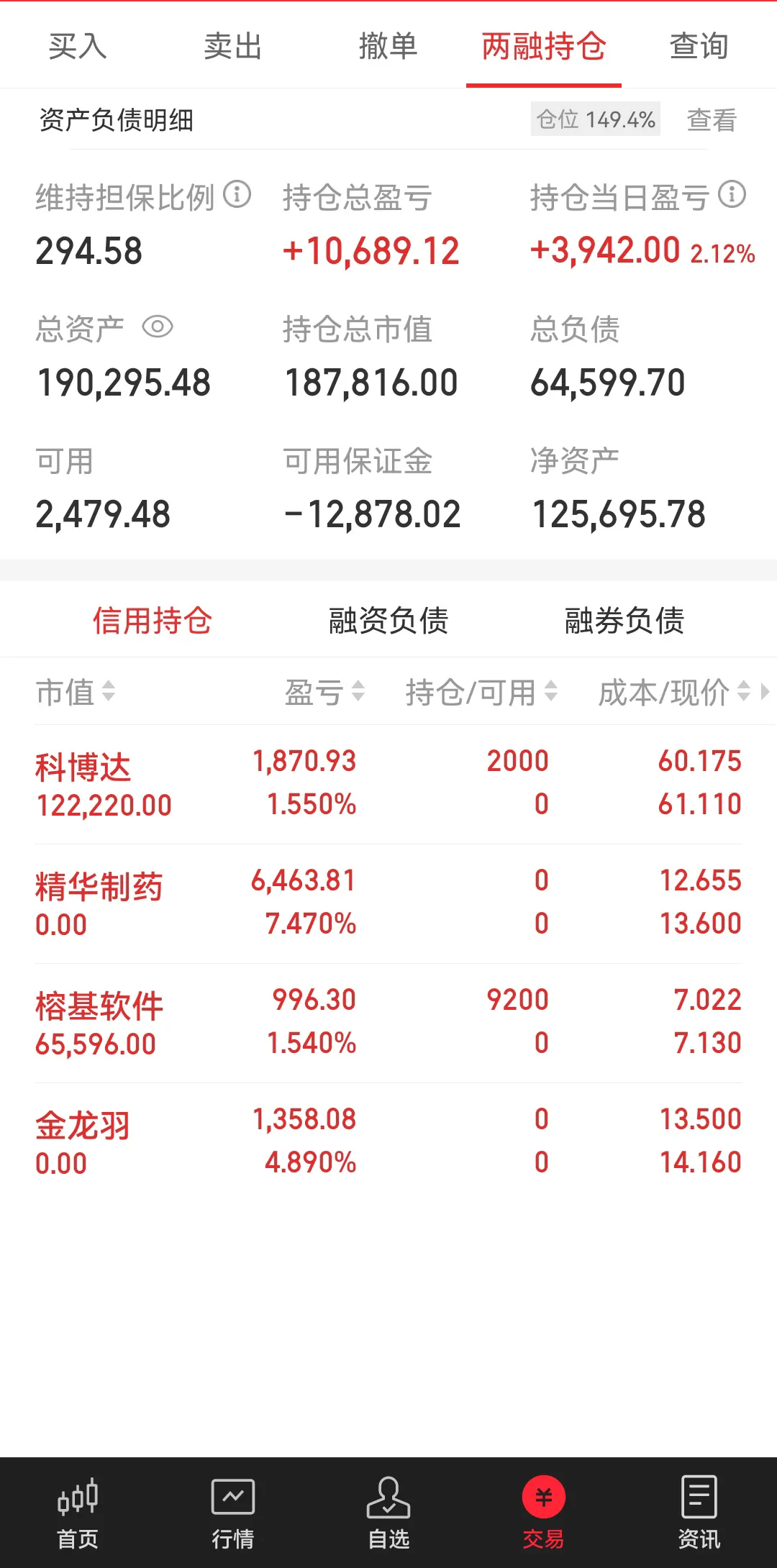Sort holdings by 持仓/可用

point(481,692)
